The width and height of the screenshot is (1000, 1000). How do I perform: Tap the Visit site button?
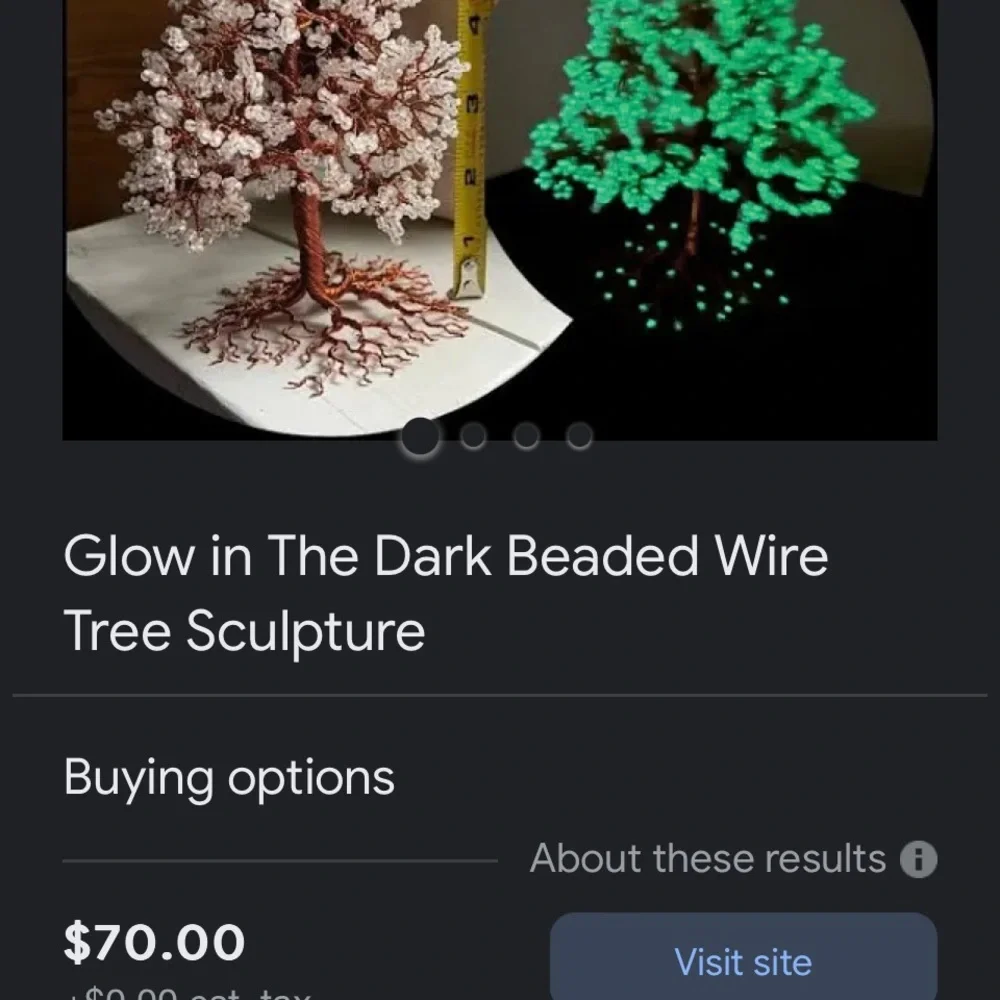click(743, 961)
